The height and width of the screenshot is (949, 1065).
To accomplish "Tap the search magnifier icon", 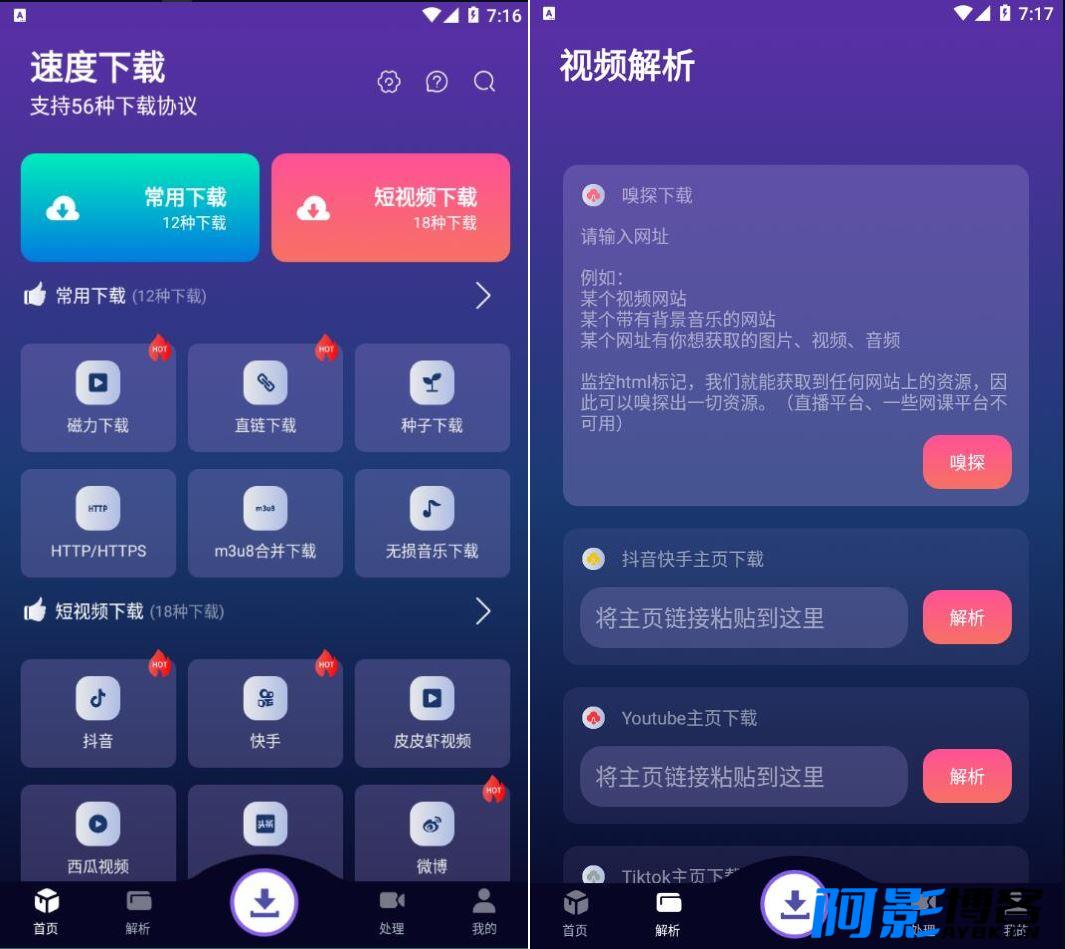I will [x=485, y=82].
